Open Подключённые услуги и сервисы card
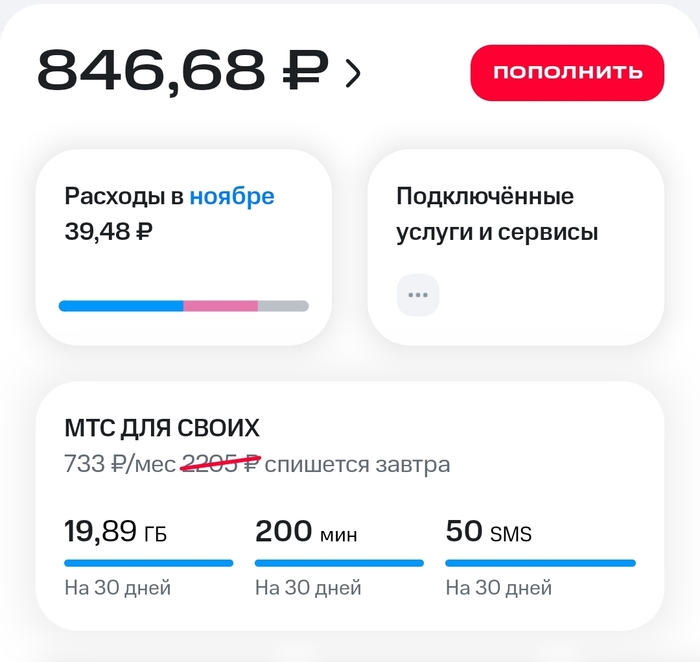Image resolution: width=700 pixels, height=662 pixels. (515, 246)
